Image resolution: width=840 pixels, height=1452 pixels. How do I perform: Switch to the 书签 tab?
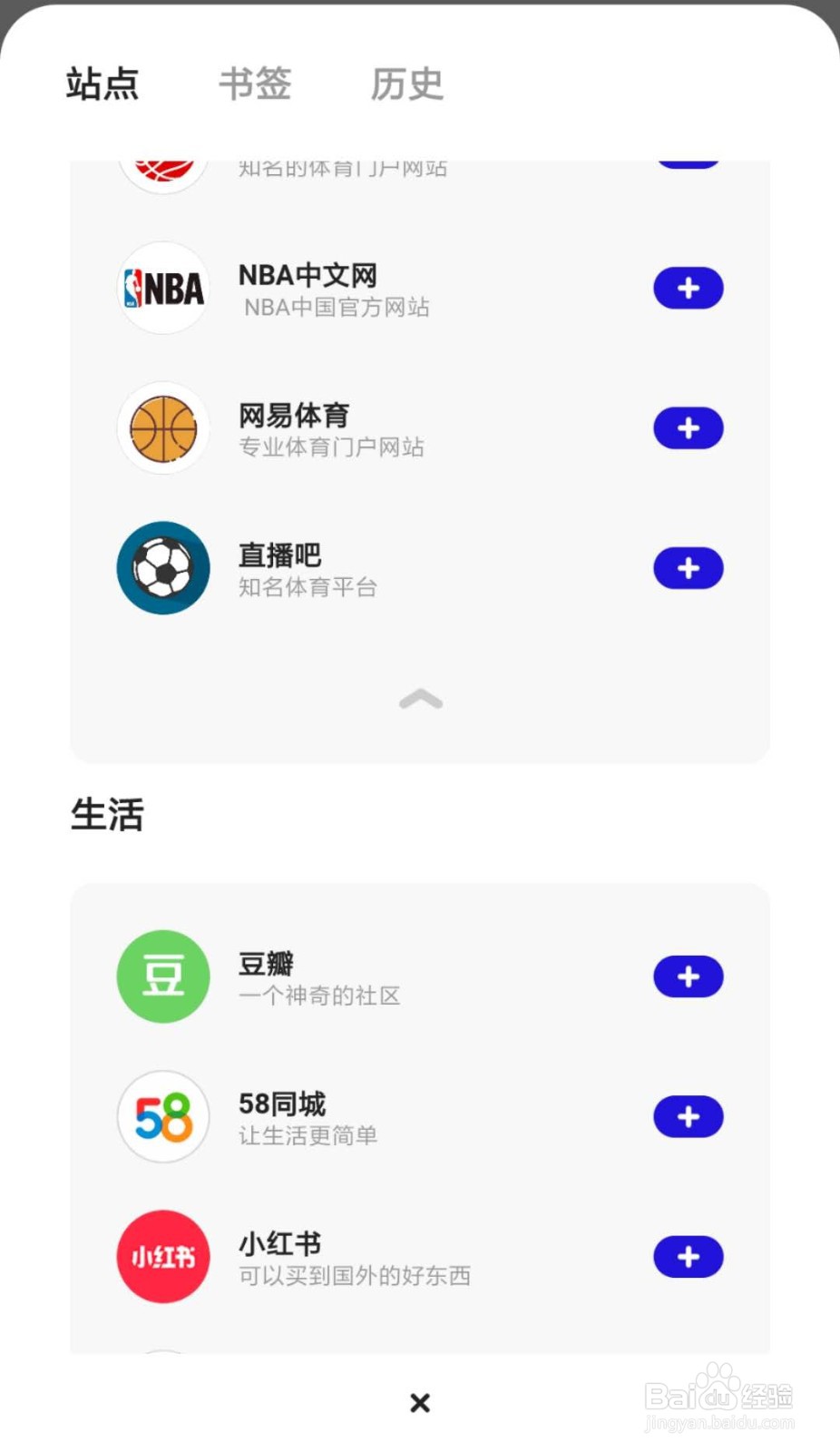point(255,84)
